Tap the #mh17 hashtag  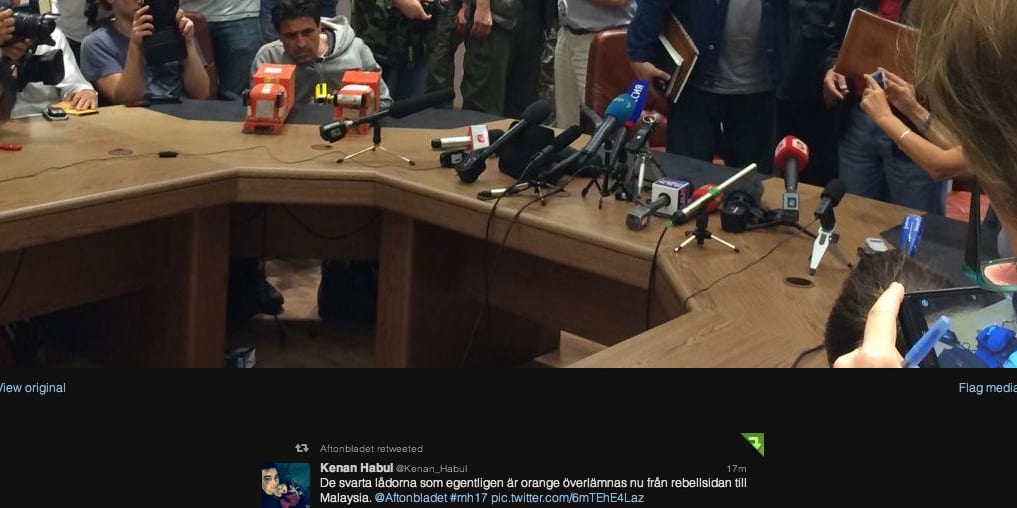[468, 497]
